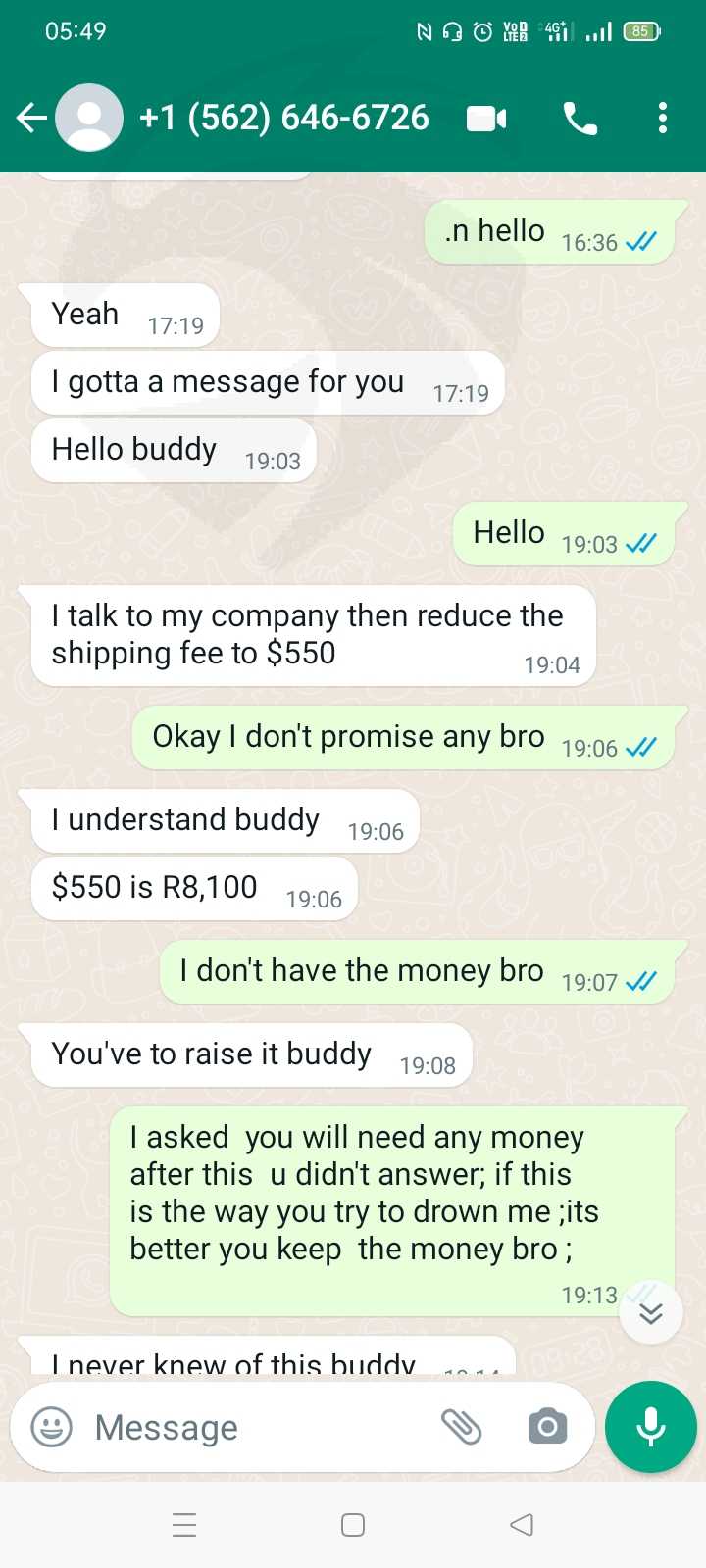706x1568 pixels.
Task: Open the camera from the message bar
Action: point(547,1427)
